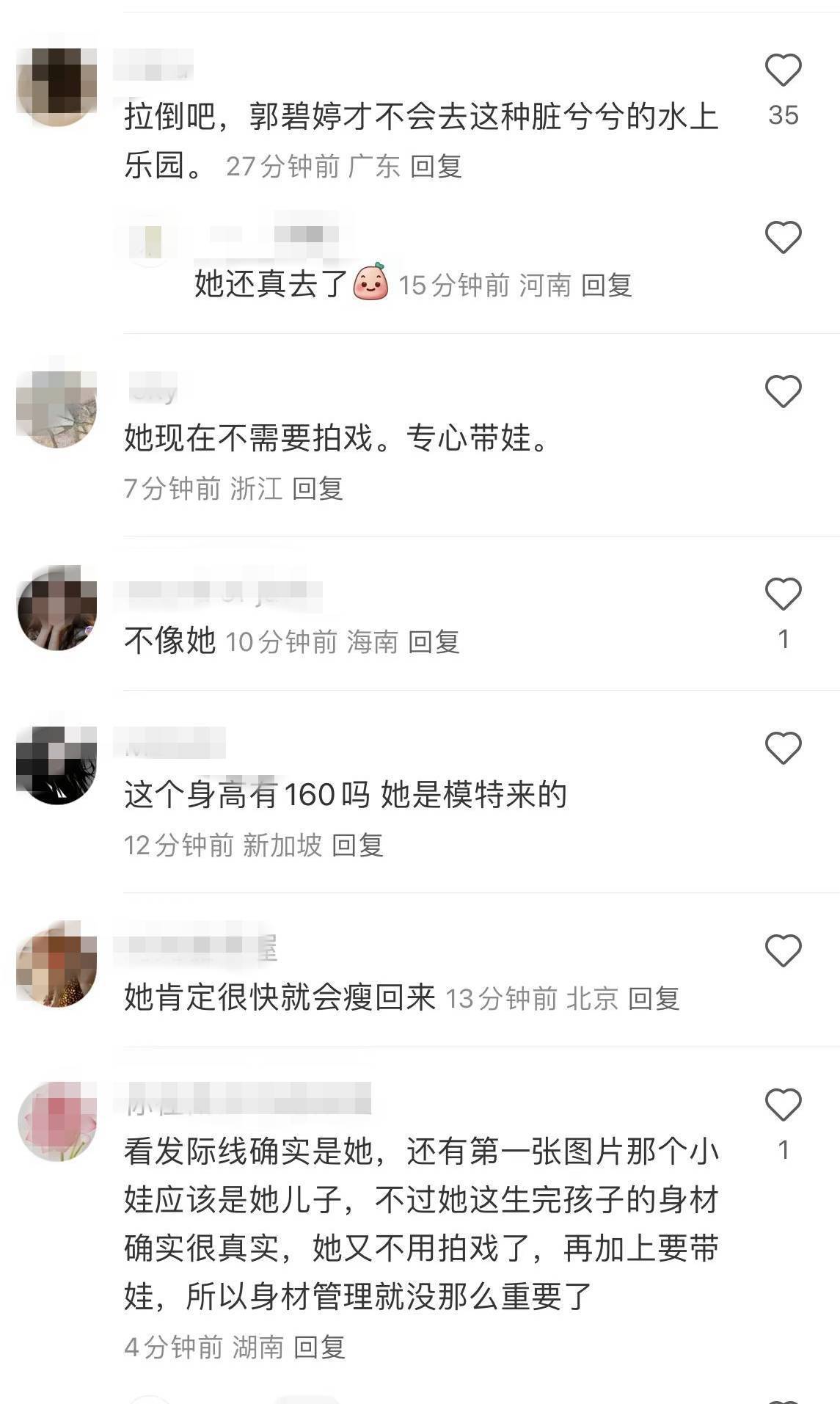Like the comment about 身高有160吗
Image resolution: width=840 pixels, height=1404 pixels.
783,748
